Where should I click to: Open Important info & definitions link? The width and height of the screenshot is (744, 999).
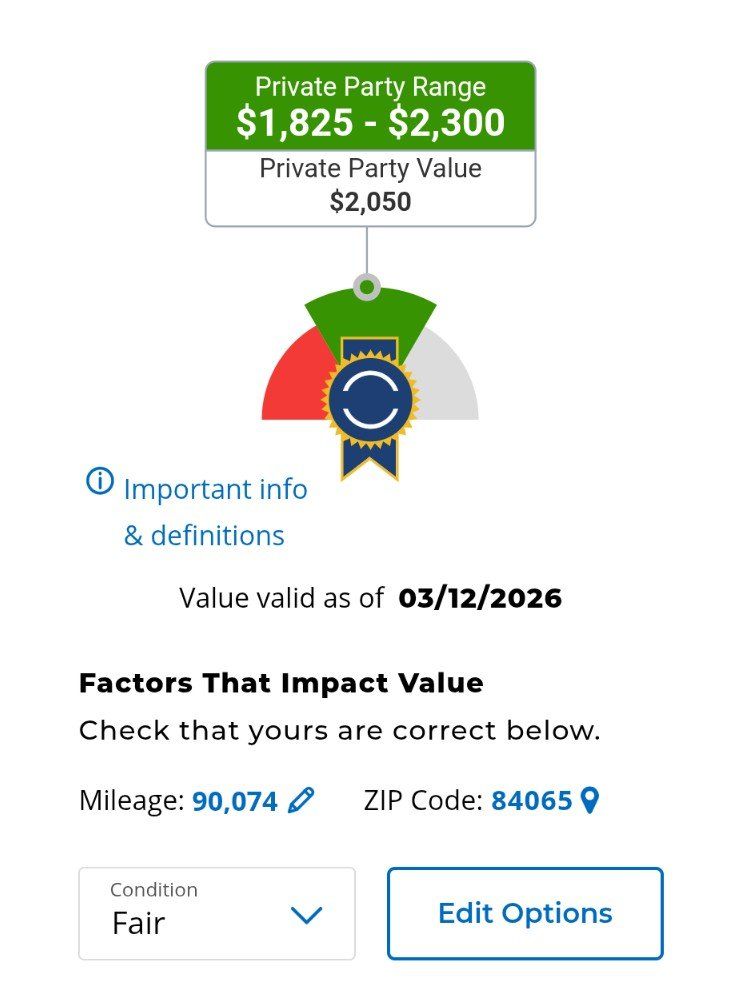[214, 490]
